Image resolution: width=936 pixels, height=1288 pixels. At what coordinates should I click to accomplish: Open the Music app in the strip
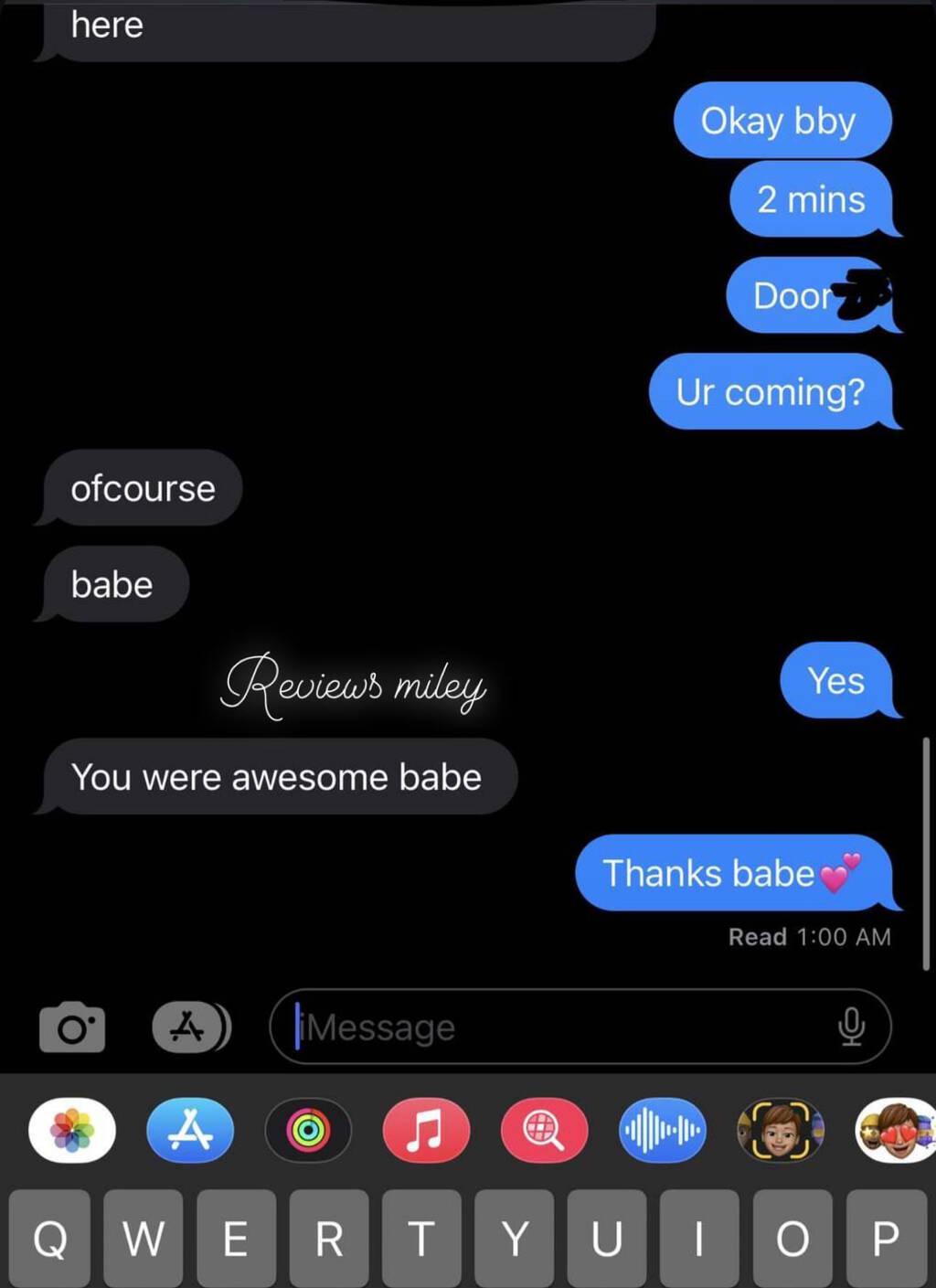pos(426,1131)
